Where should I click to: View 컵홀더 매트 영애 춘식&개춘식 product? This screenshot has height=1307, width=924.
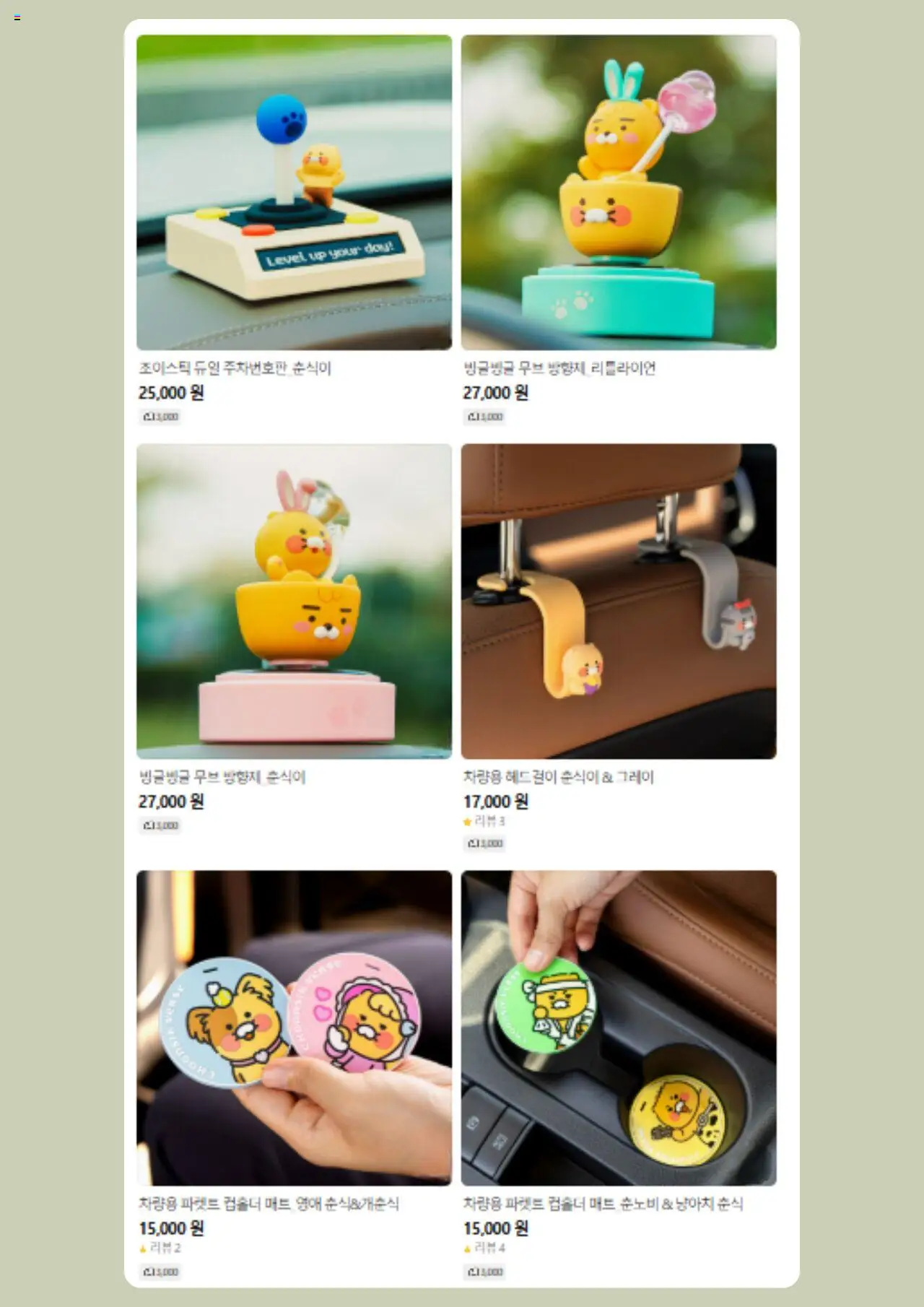tap(294, 1027)
